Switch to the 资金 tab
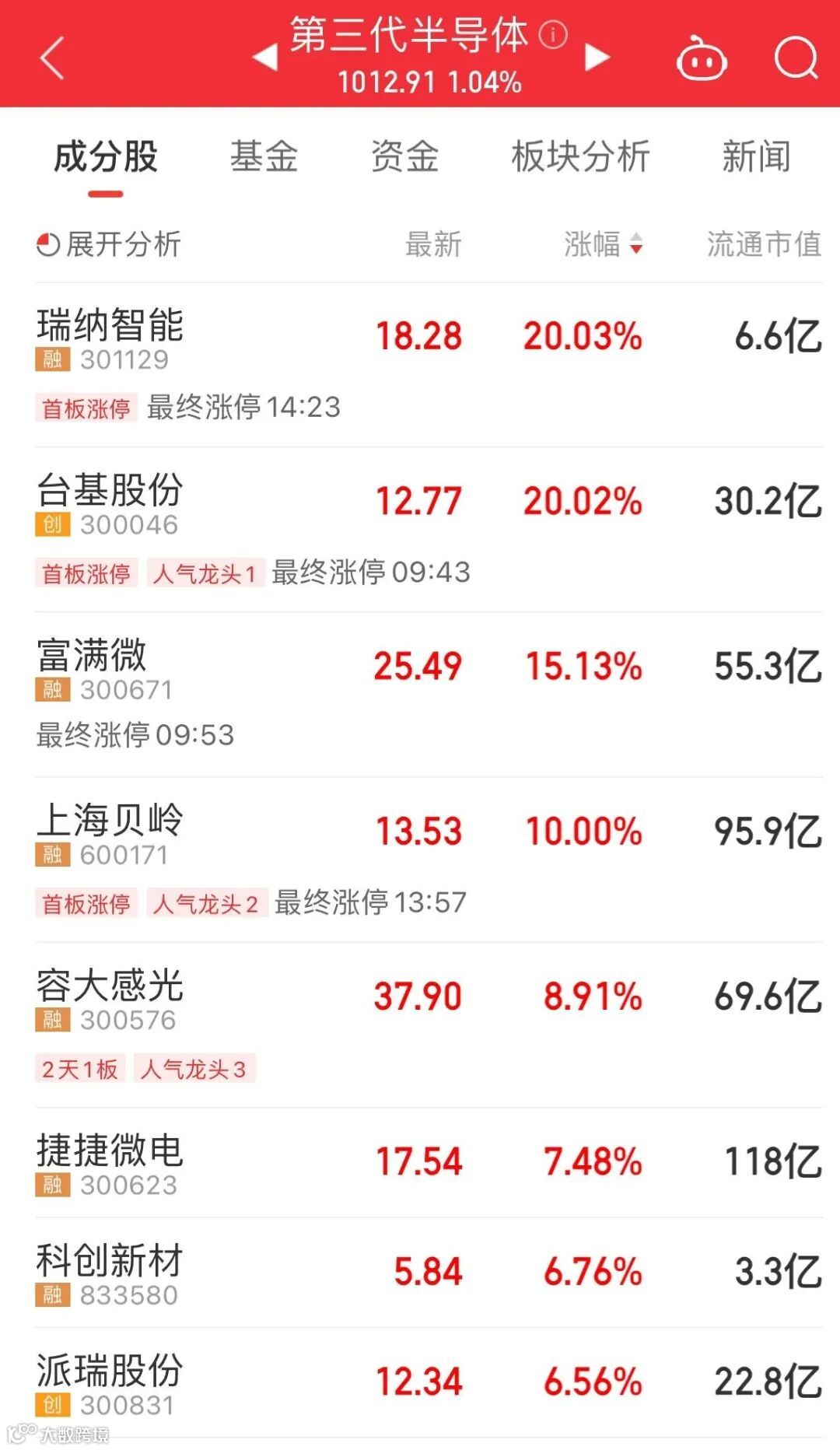 point(404,156)
